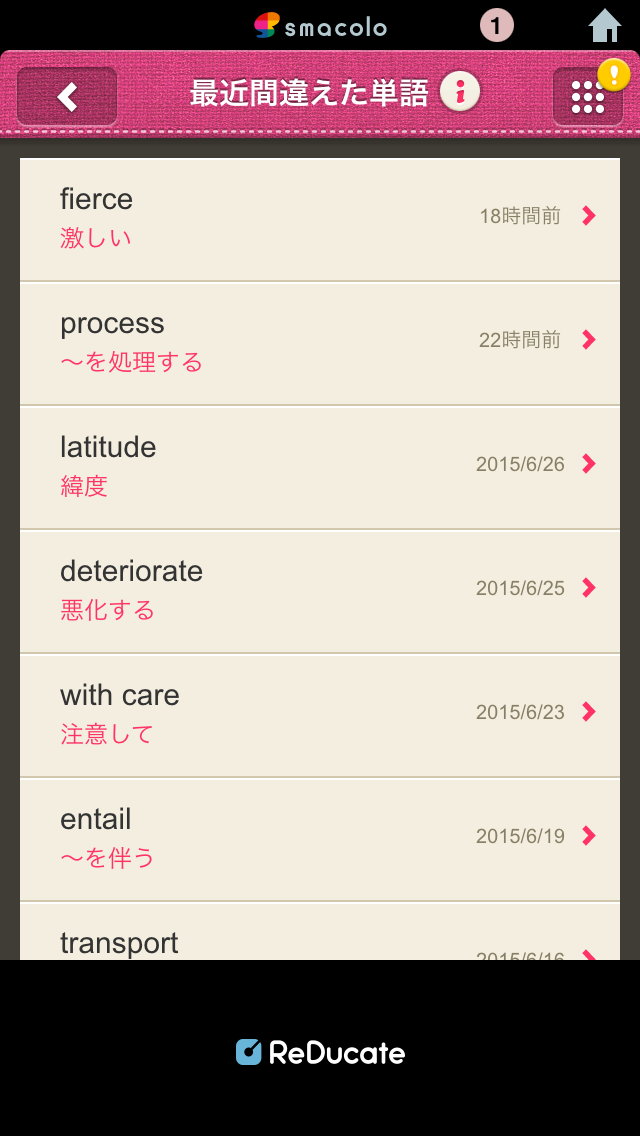Open the phrase with care
Screen dimensions: 640x1136
tap(320, 715)
